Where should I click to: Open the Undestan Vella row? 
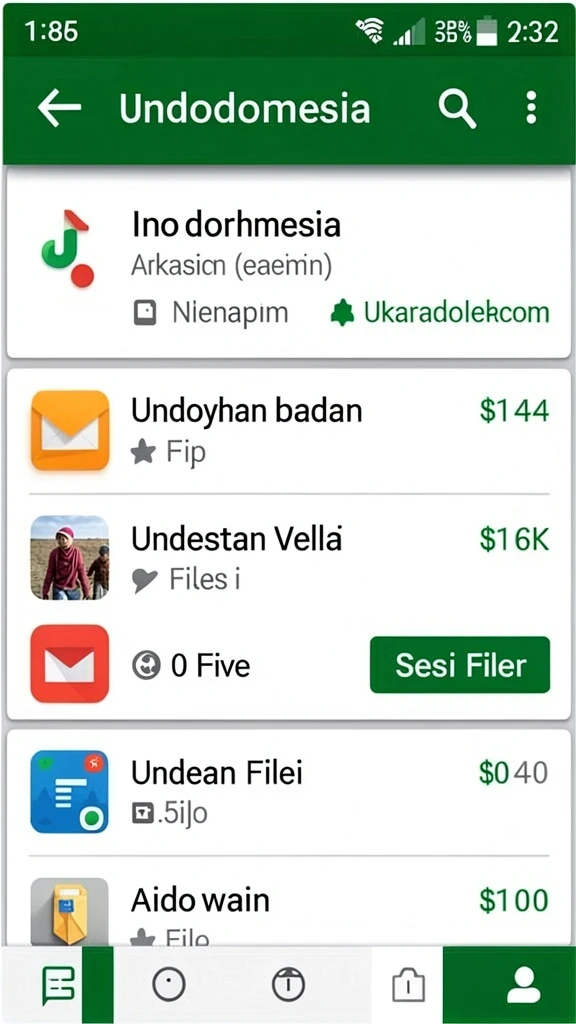point(288,556)
